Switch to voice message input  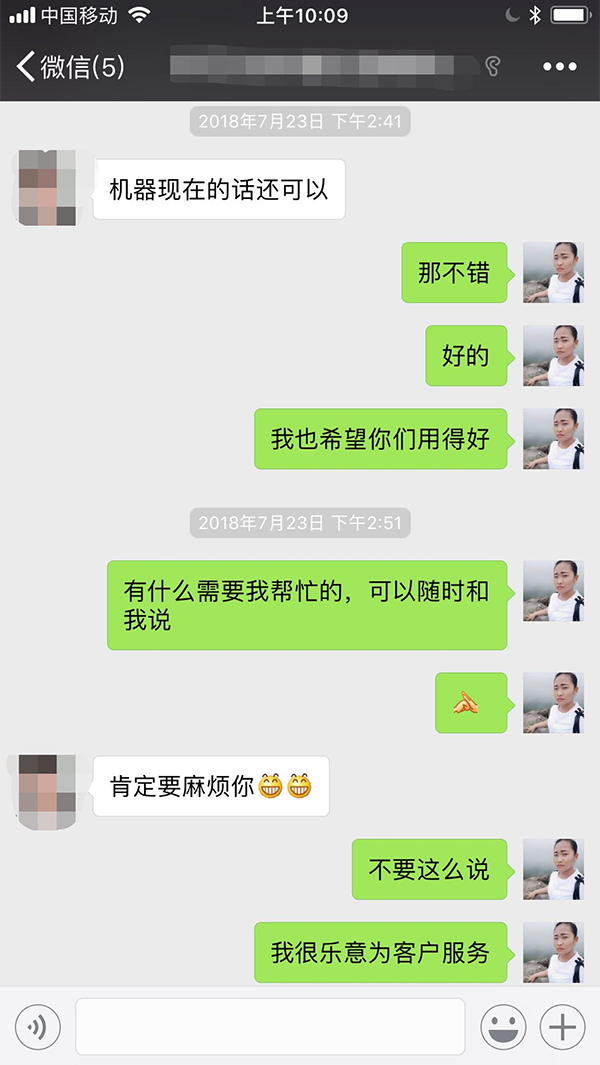coord(38,1026)
